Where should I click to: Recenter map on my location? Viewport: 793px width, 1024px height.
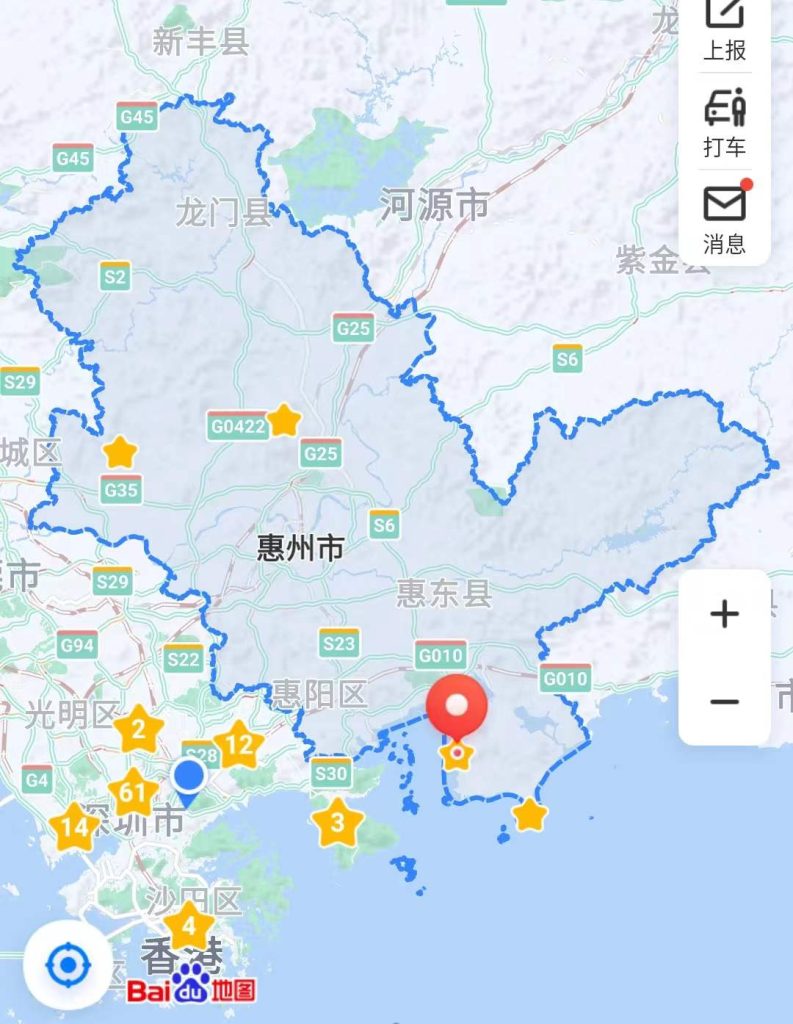coord(68,965)
